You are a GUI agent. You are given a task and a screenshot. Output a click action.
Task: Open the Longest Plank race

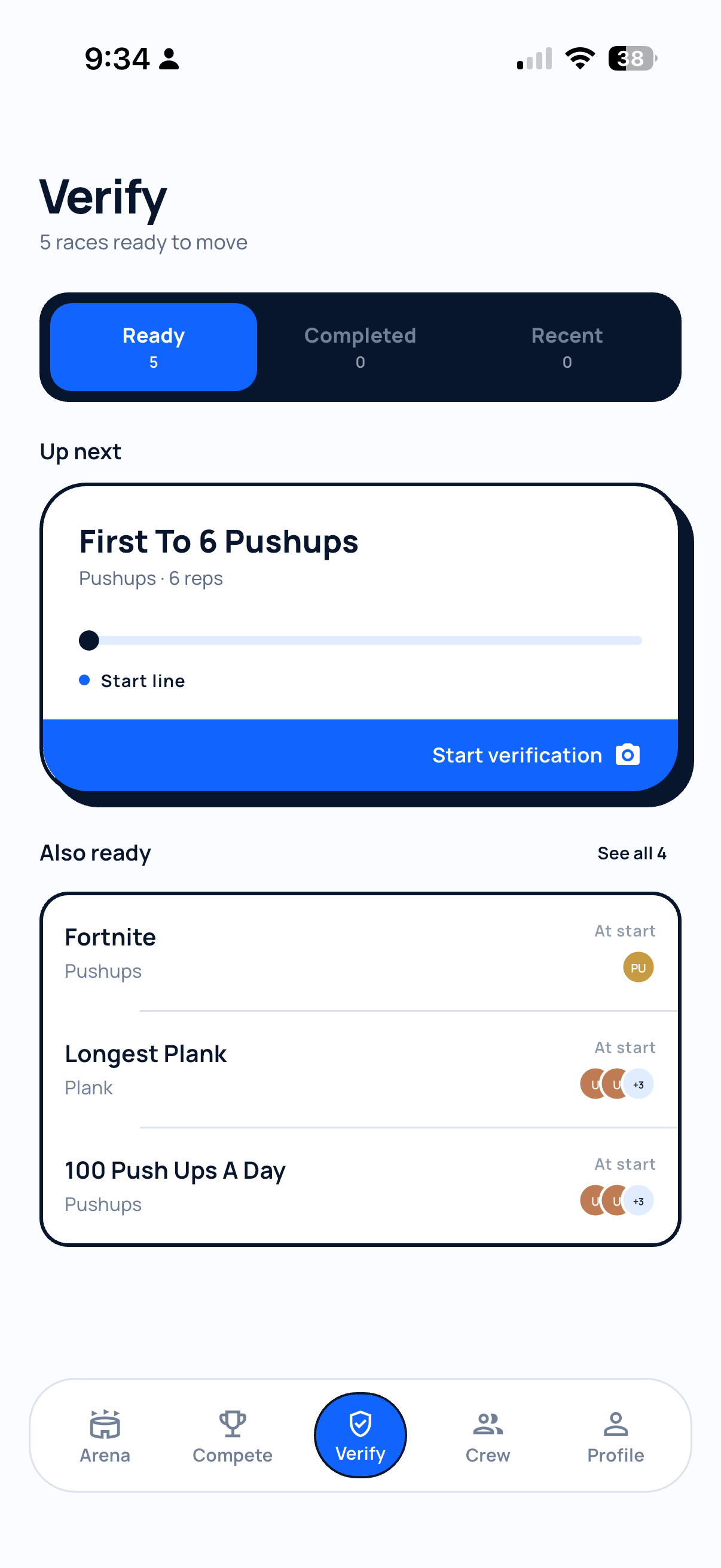(360, 1069)
